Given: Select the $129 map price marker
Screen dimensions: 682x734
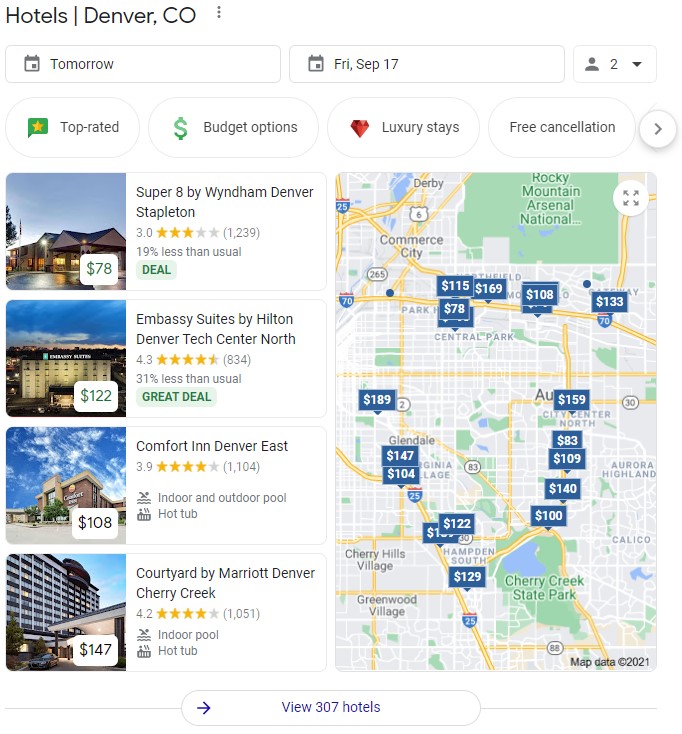Looking at the screenshot, I should point(467,577).
